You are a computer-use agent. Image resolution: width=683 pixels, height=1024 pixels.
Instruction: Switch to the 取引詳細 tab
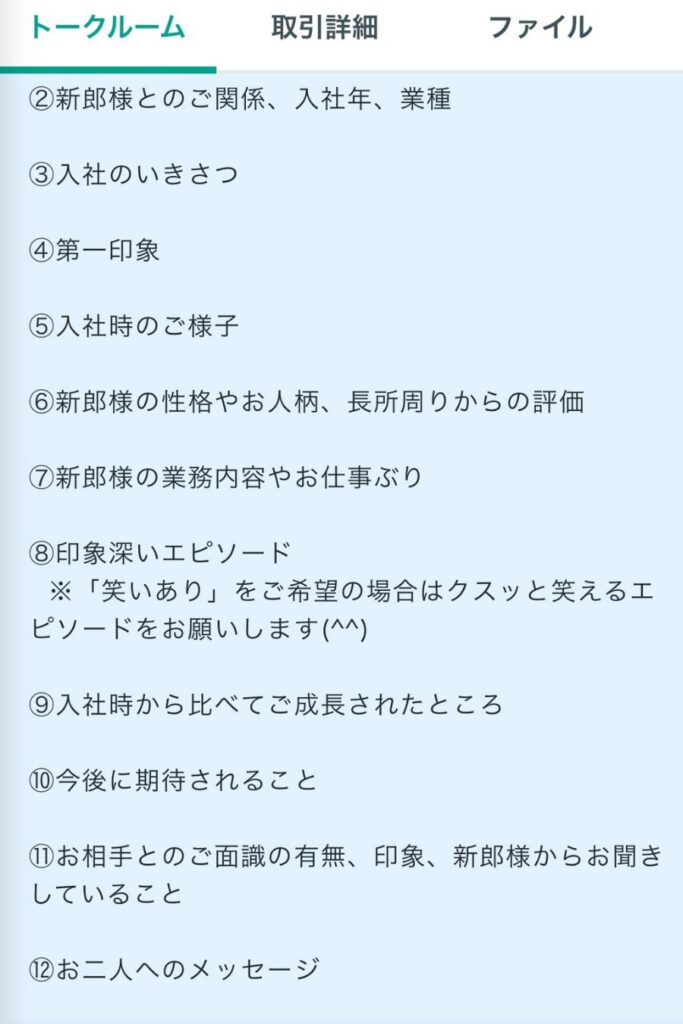325,28
